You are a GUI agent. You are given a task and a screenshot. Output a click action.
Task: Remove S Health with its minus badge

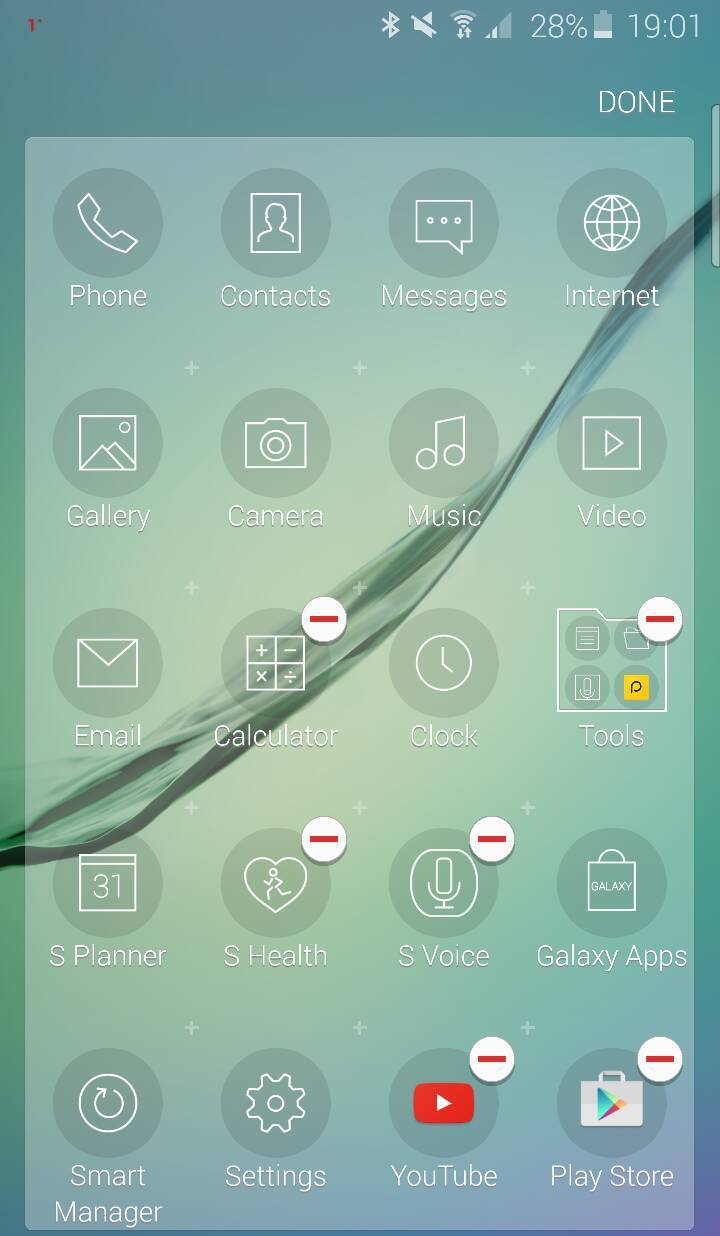click(x=323, y=839)
